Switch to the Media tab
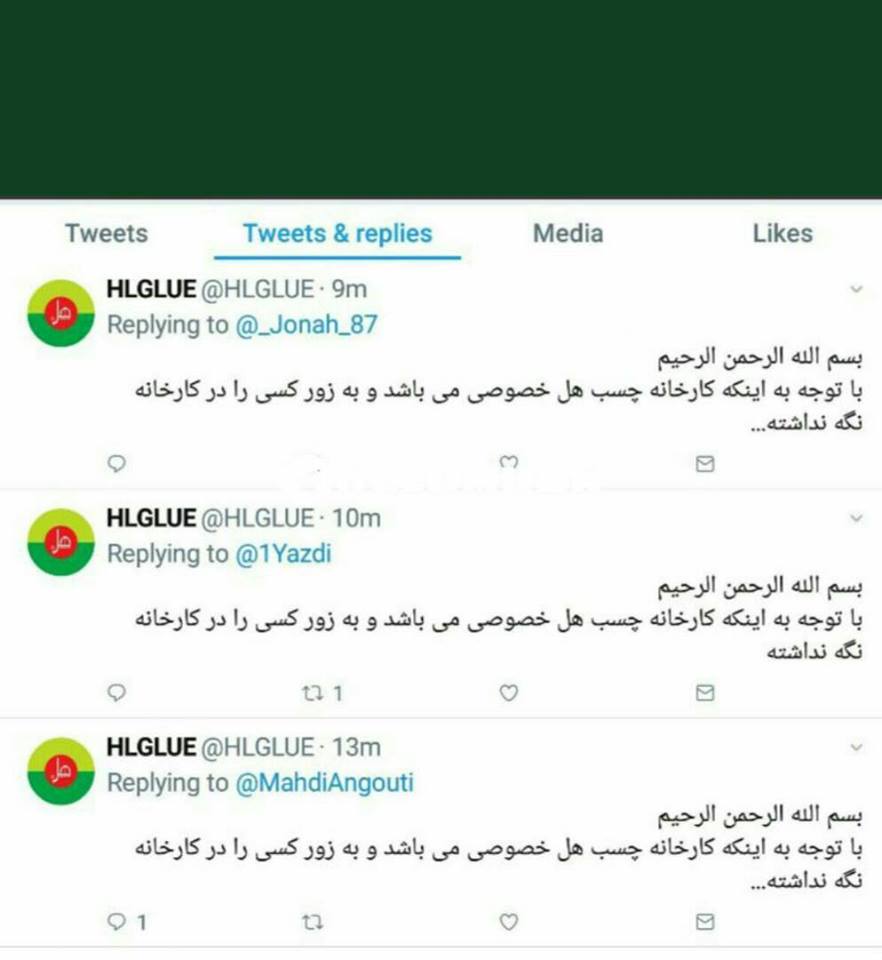This screenshot has width=882, height=960. pos(567,234)
